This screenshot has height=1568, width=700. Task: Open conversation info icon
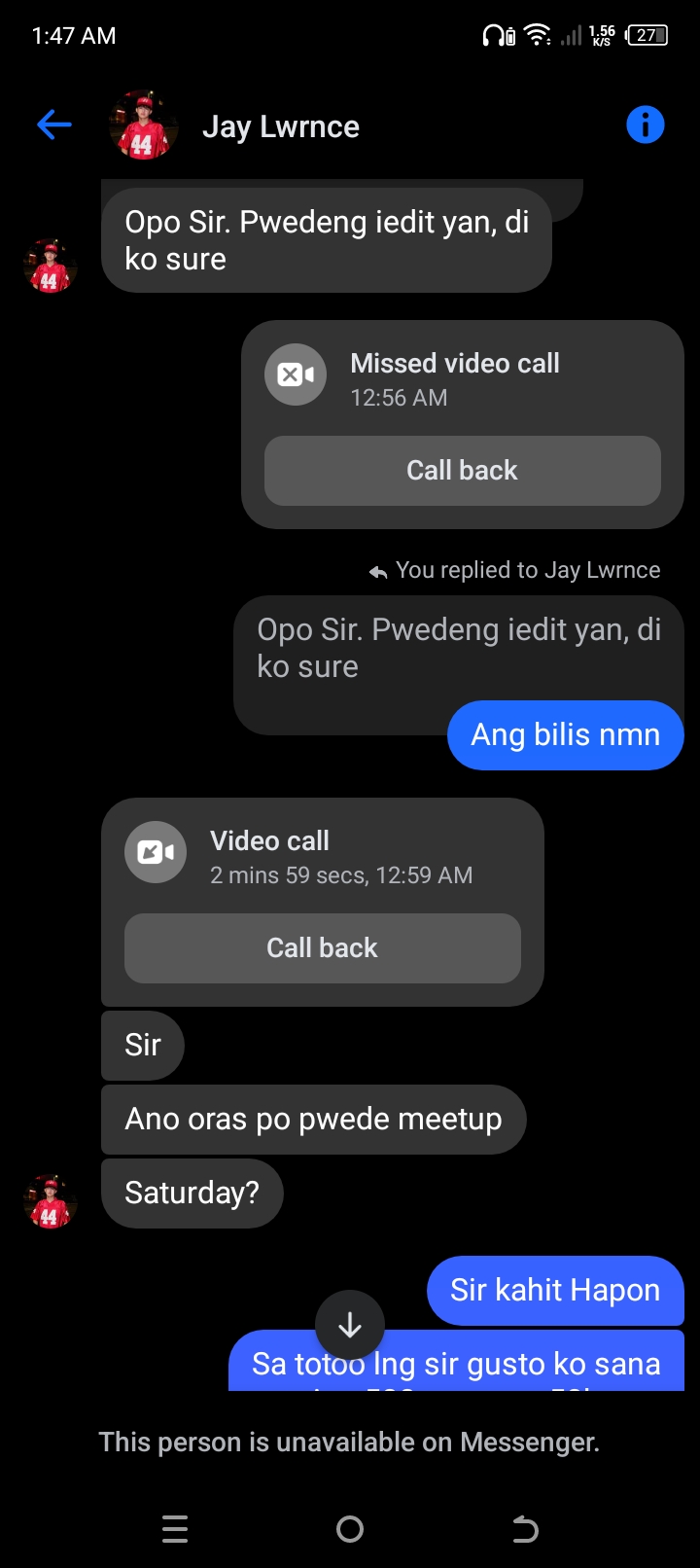[x=645, y=125]
